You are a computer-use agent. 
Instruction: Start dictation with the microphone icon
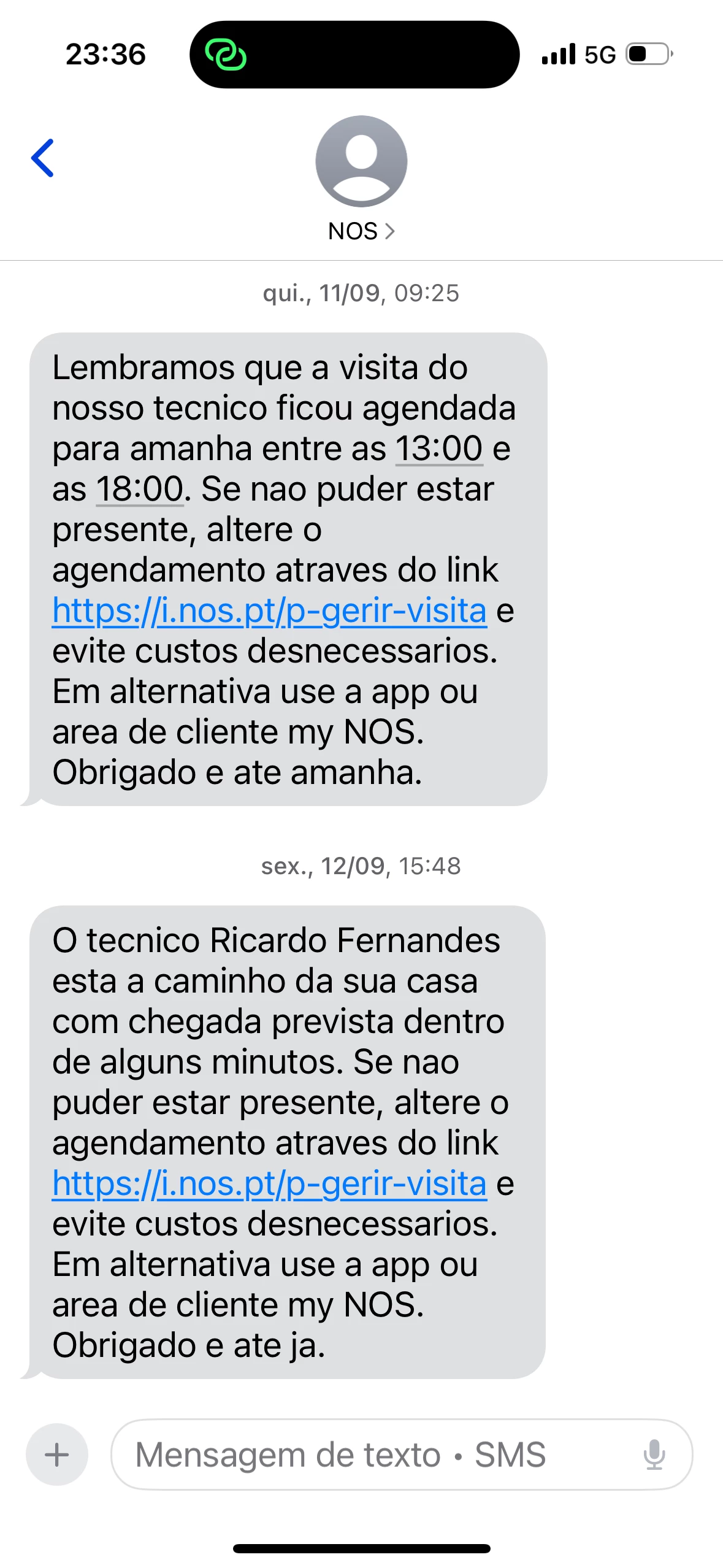coord(654,1455)
